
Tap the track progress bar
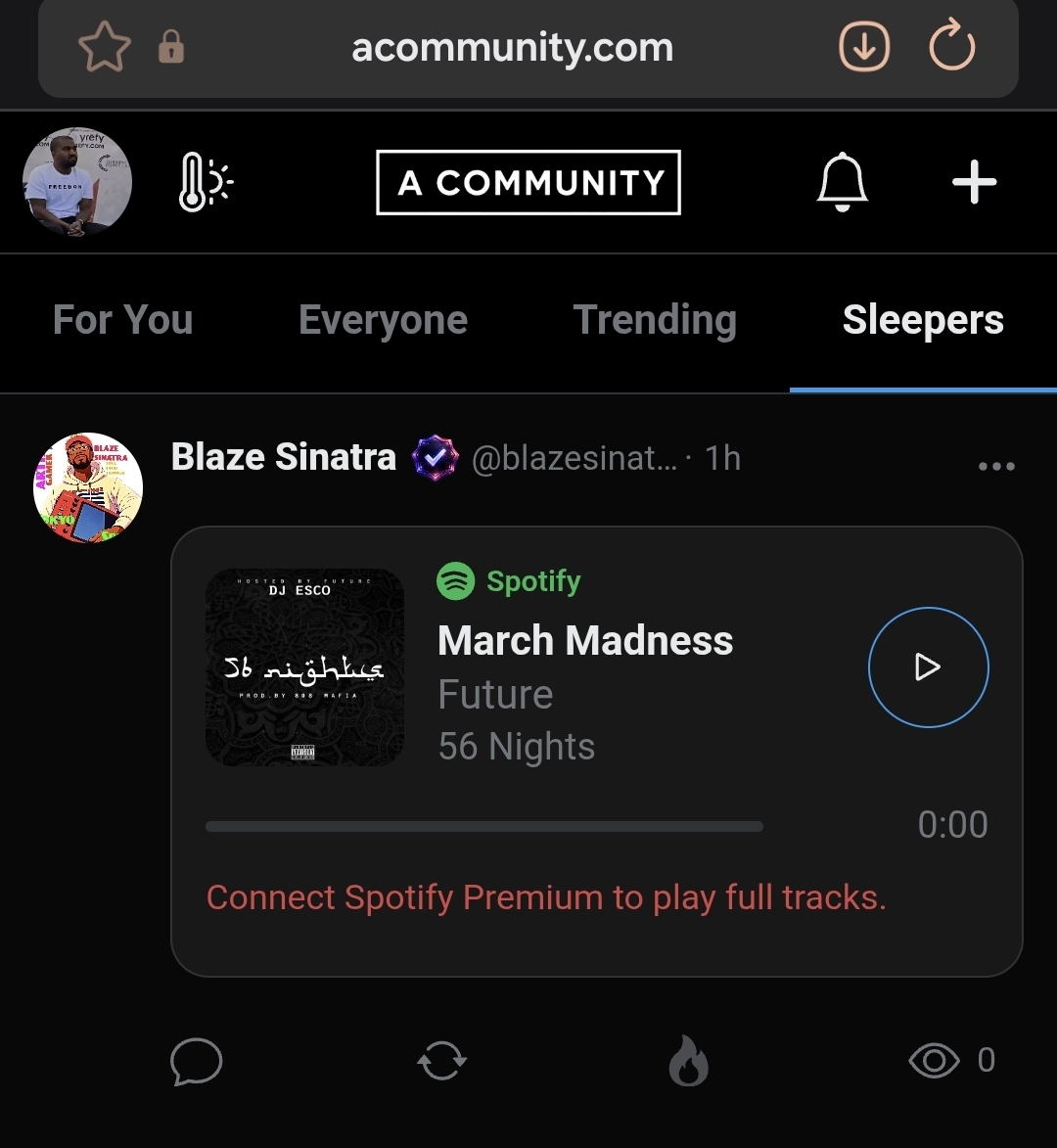[x=483, y=827]
